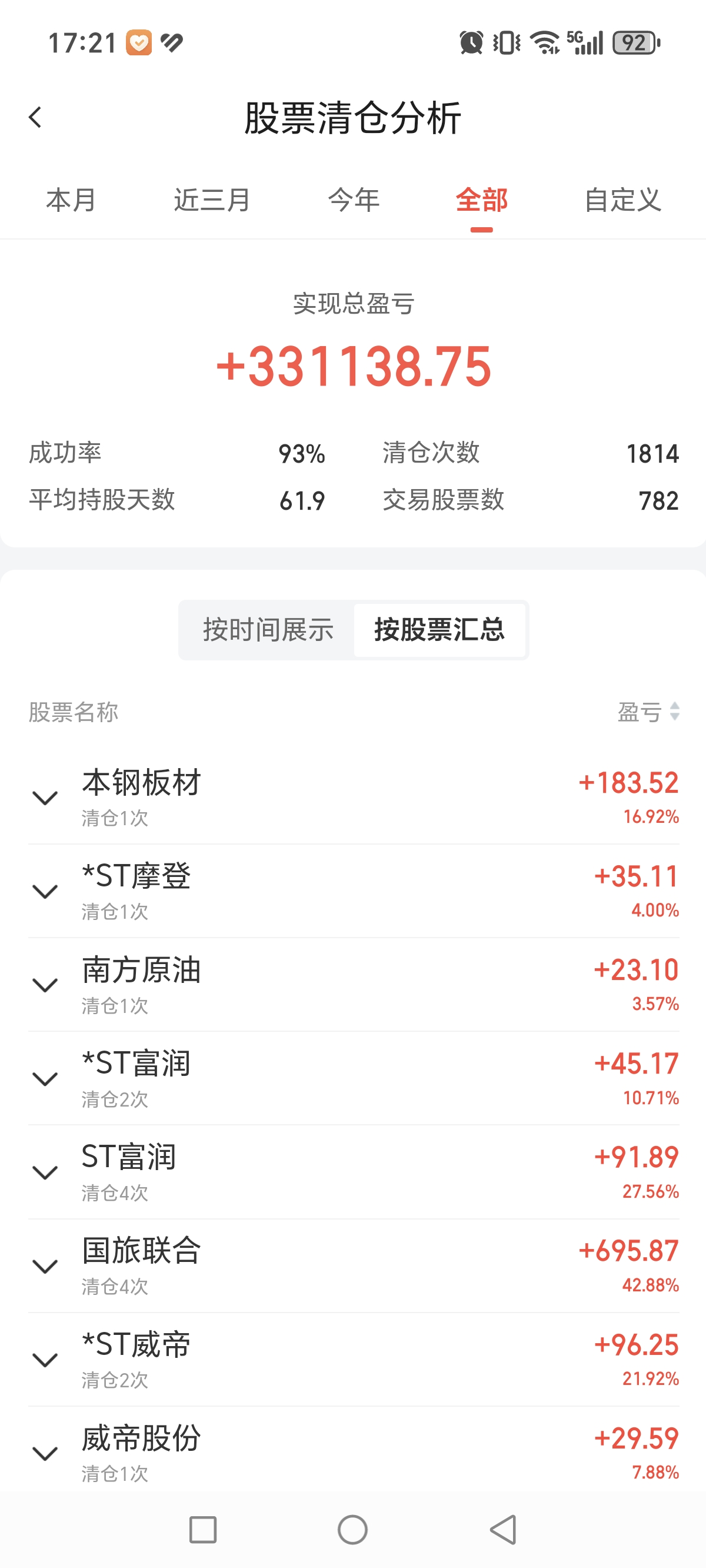Select the 按股票汇总 segment
Viewport: 706px width, 1568px height.
pos(439,629)
